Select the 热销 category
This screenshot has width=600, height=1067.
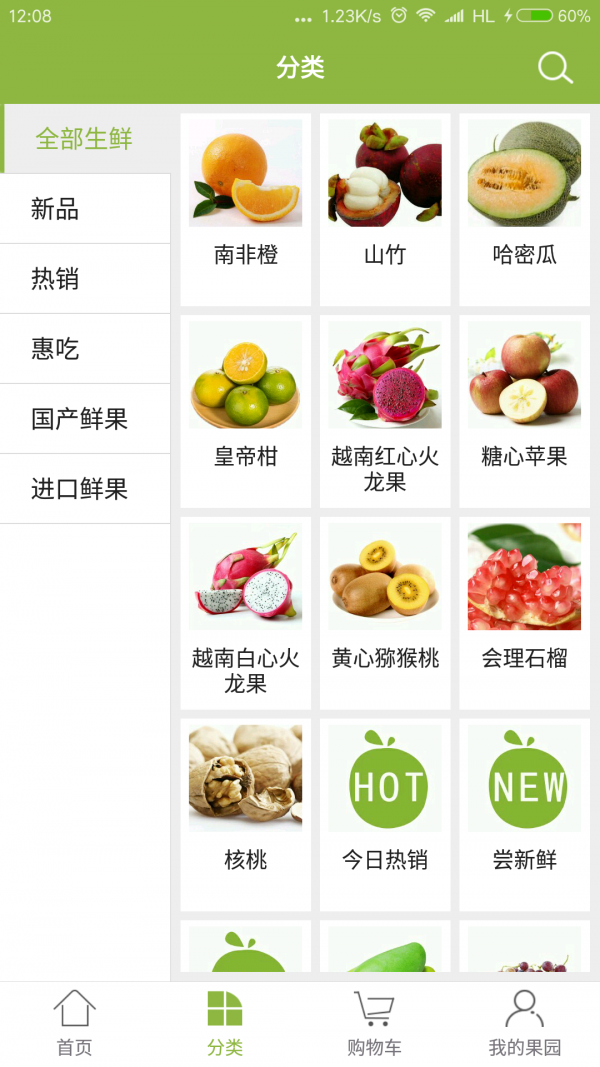click(x=85, y=279)
